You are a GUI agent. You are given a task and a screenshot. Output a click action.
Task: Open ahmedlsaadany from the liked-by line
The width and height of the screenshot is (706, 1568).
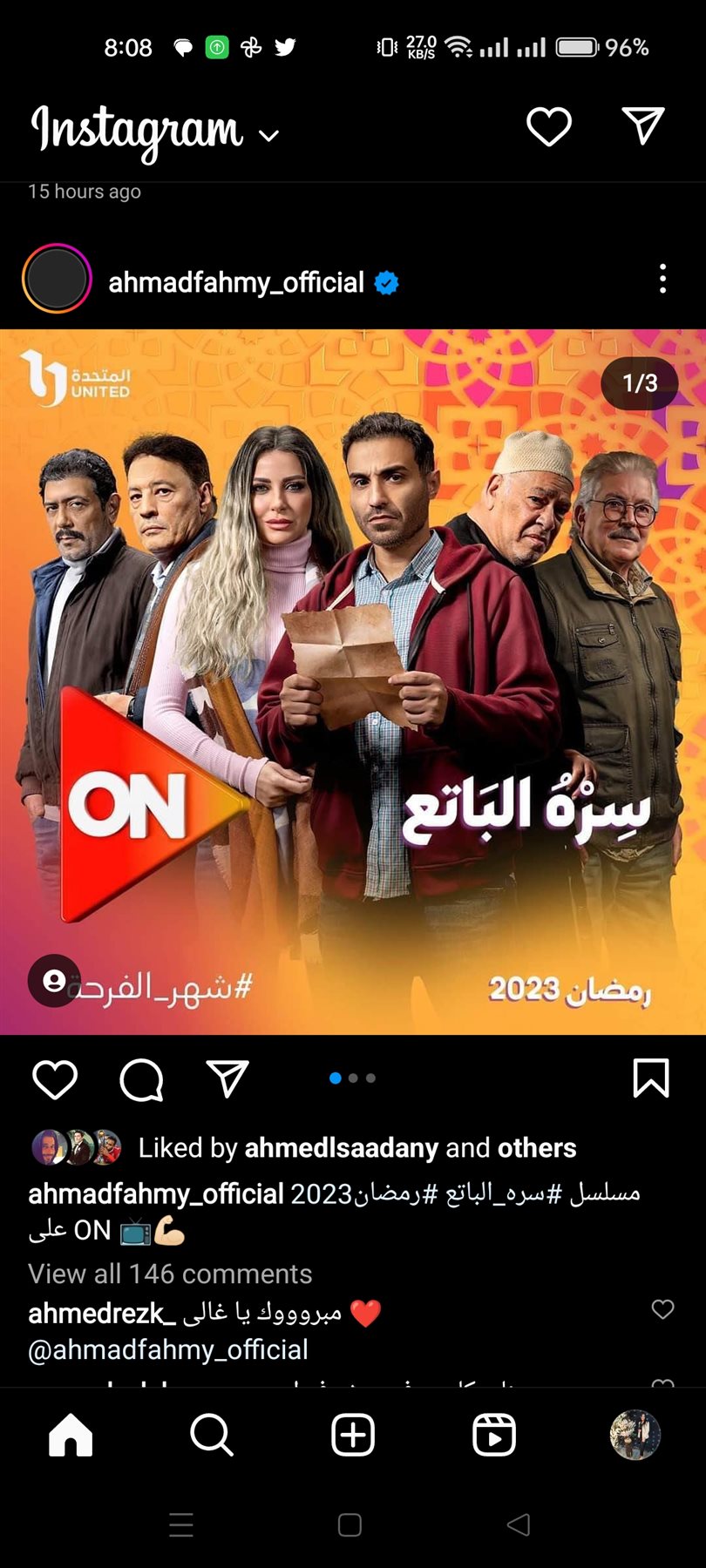[341, 1147]
